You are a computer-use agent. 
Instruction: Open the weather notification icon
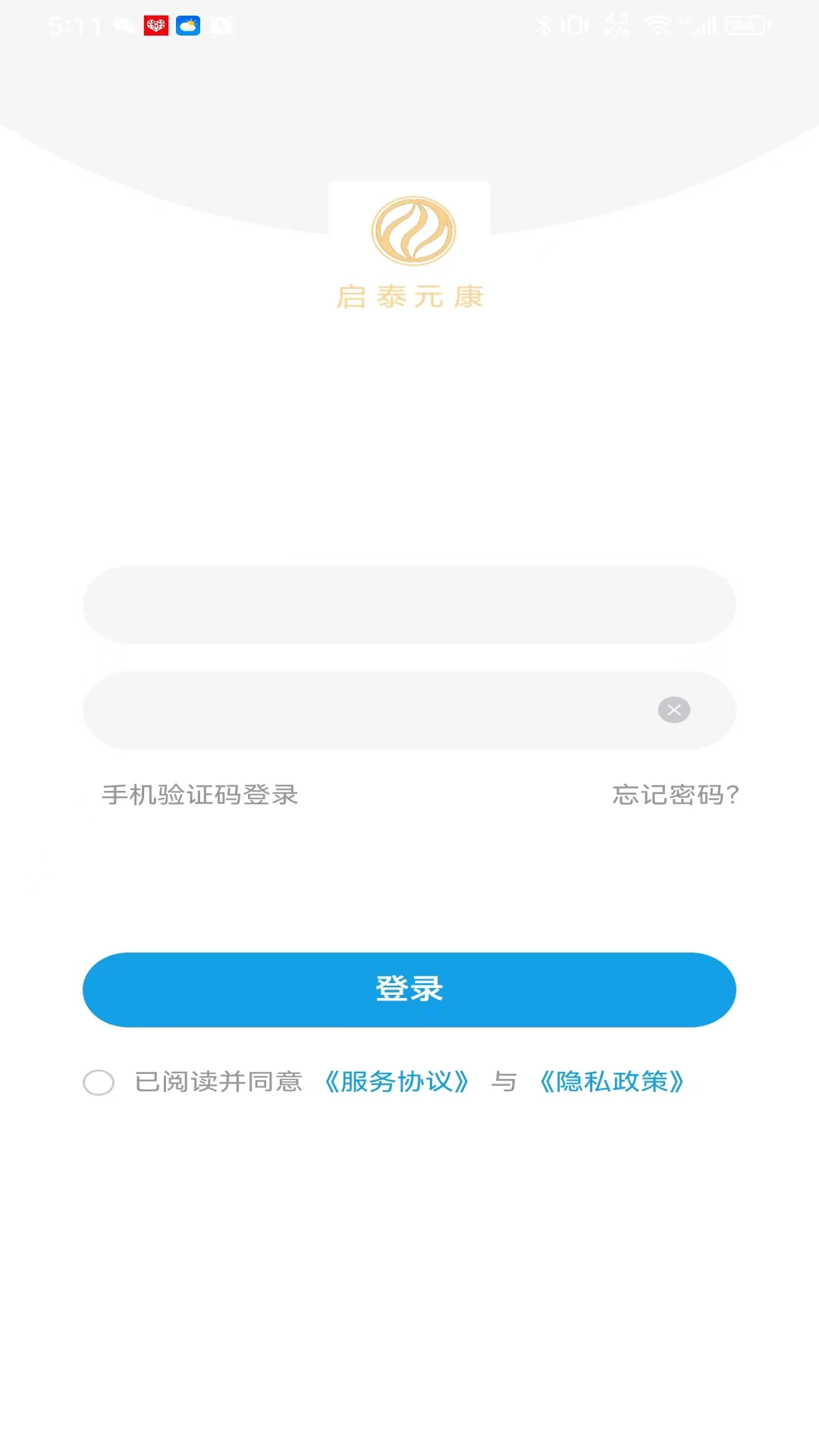[x=188, y=25]
